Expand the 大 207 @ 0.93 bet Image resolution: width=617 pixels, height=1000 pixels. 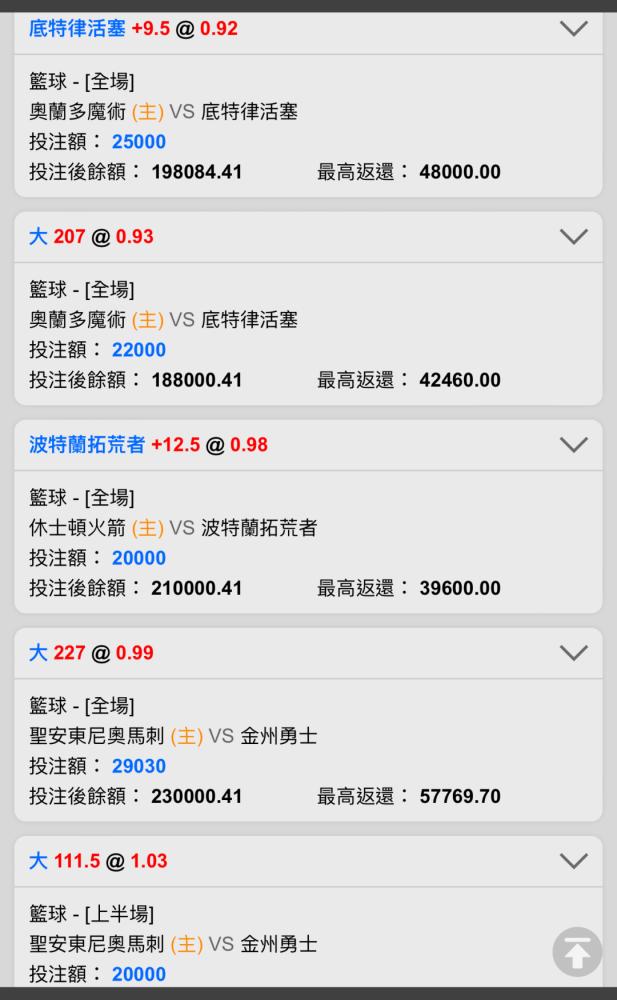point(573,237)
